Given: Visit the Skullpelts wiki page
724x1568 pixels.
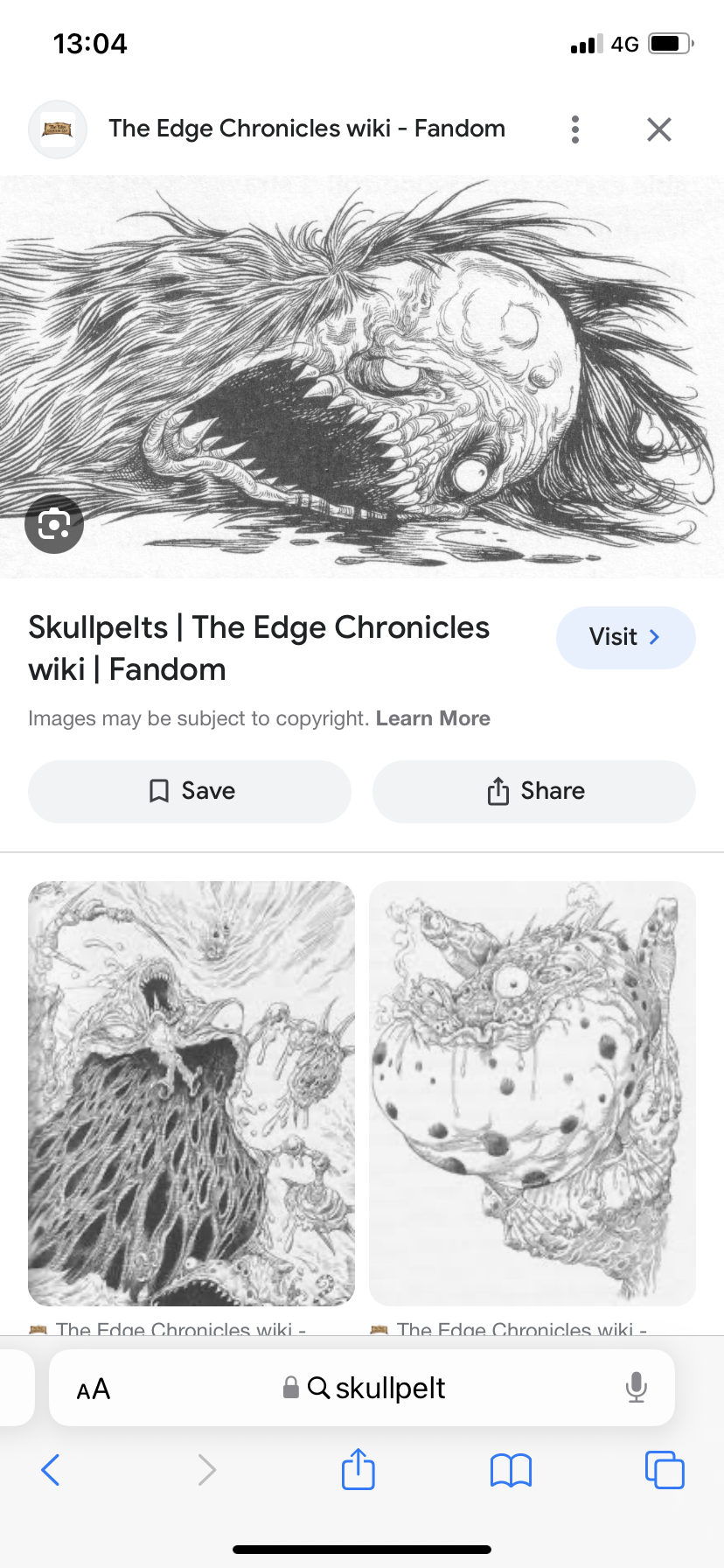Looking at the screenshot, I should click(625, 637).
